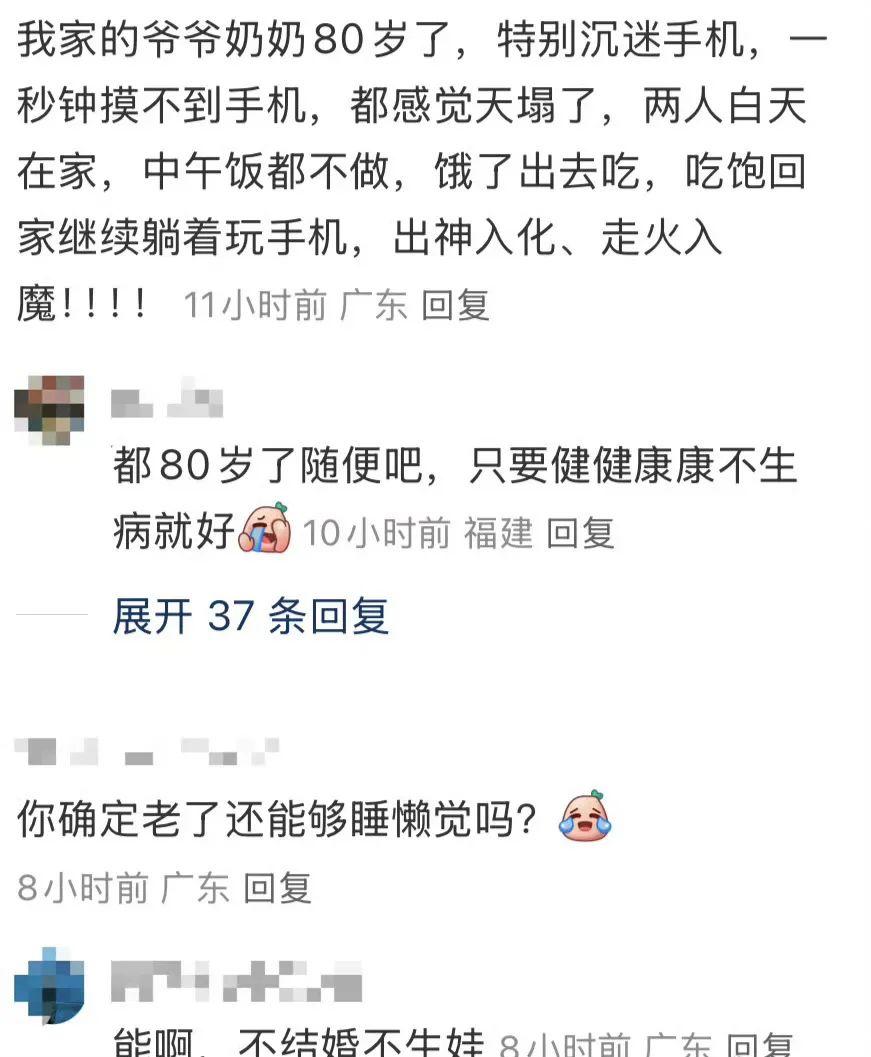
Task: Expand the 37 hidden replies
Action: click(250, 617)
